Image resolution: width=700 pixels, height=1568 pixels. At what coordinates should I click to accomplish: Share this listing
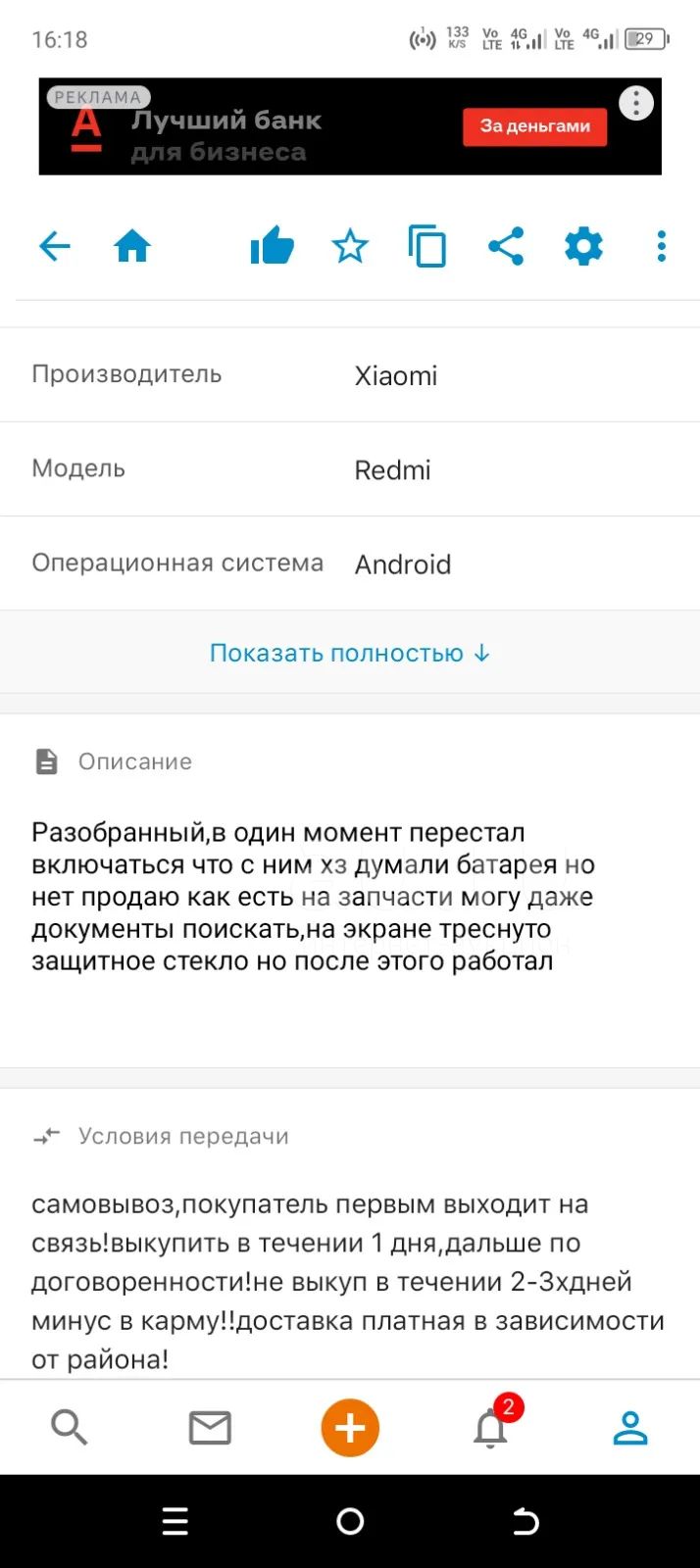click(x=506, y=246)
